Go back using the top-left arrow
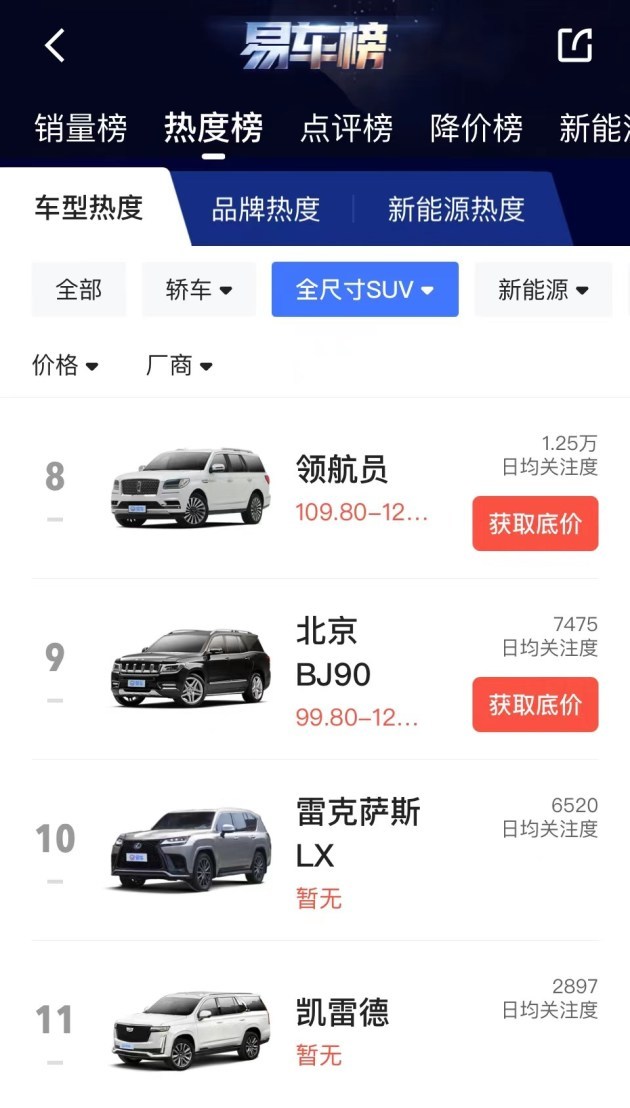The width and height of the screenshot is (630, 1108). tap(54, 46)
